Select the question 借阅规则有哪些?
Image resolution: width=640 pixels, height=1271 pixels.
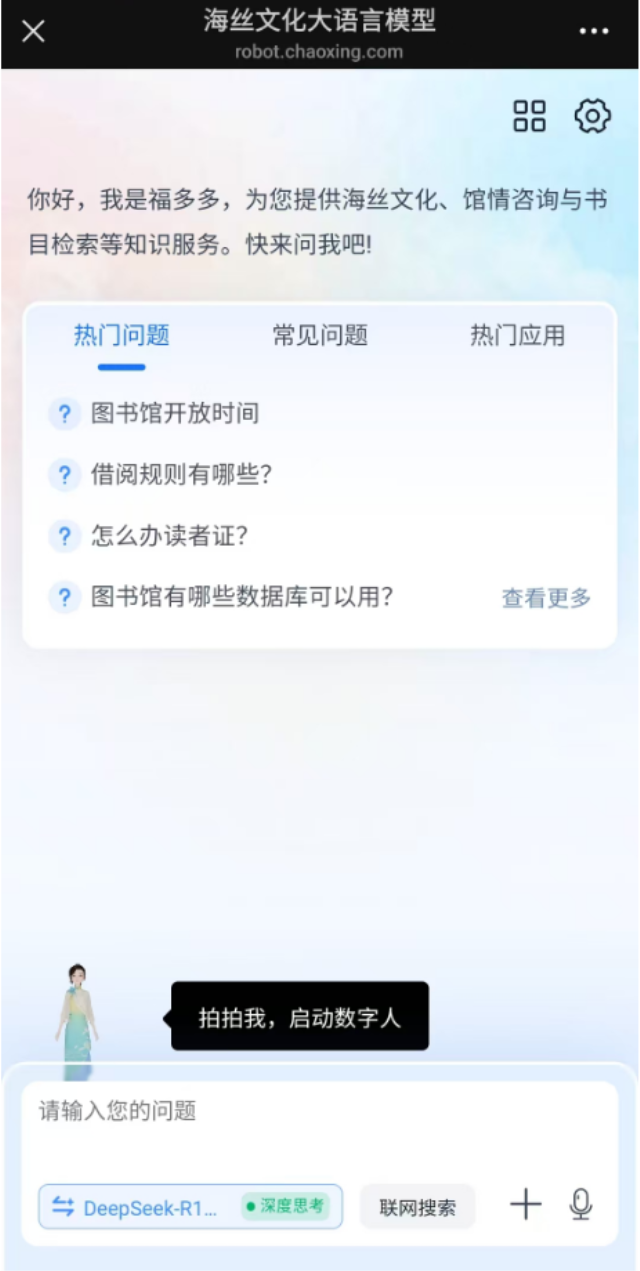(x=181, y=475)
